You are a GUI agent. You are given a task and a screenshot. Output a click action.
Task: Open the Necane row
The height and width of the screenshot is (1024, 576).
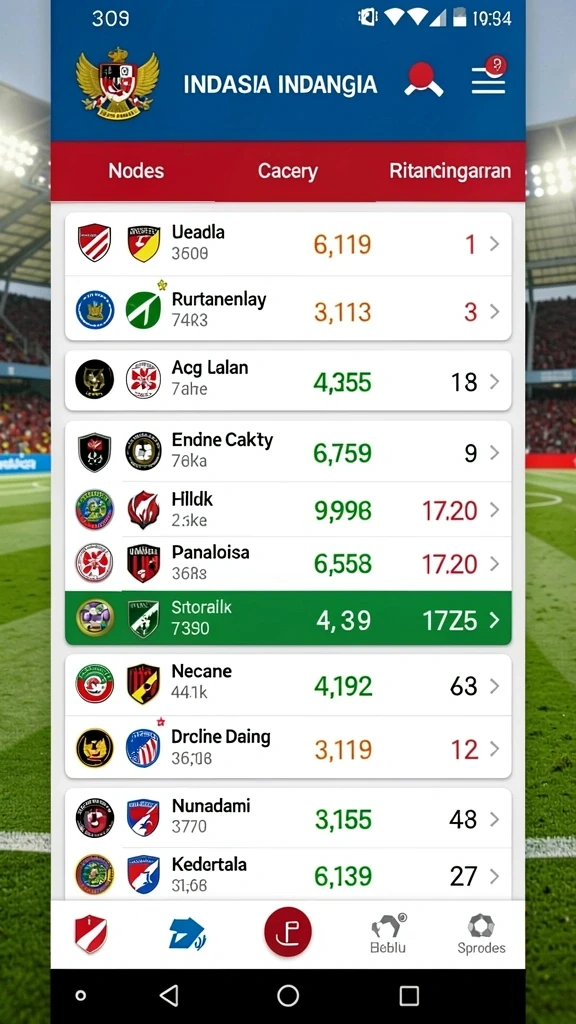(x=288, y=685)
